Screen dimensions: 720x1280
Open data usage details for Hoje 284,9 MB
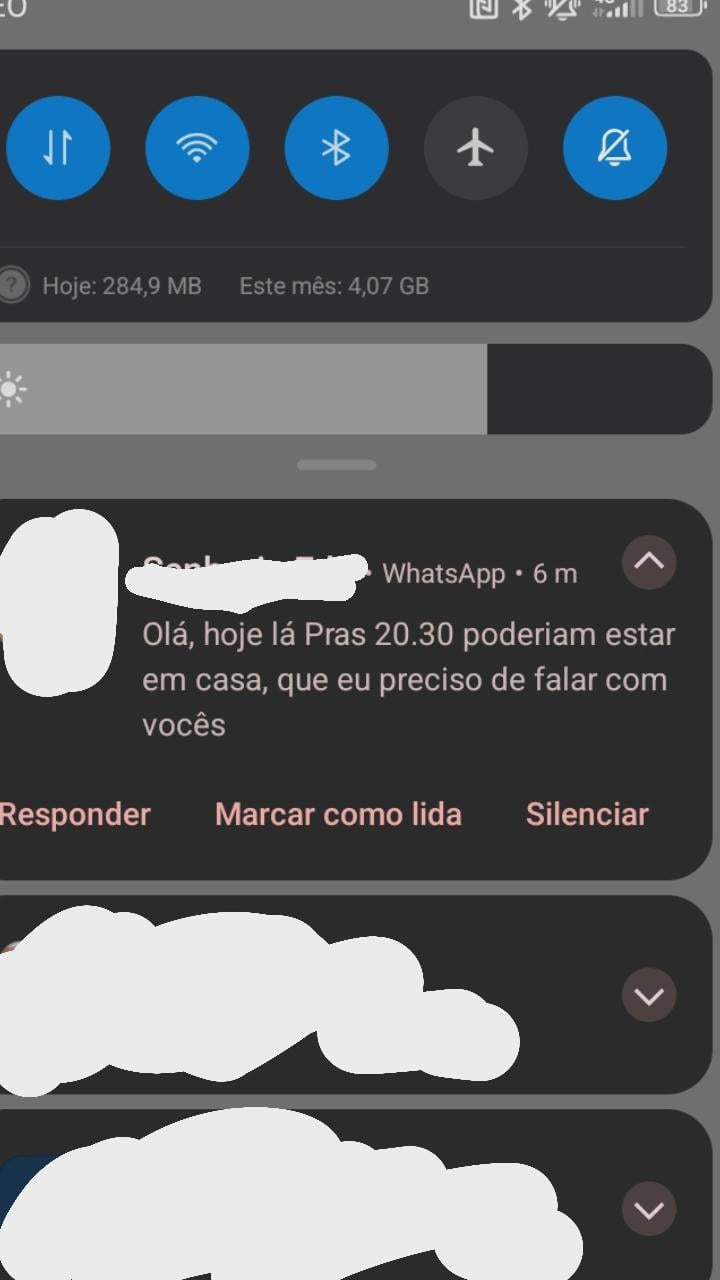122,286
